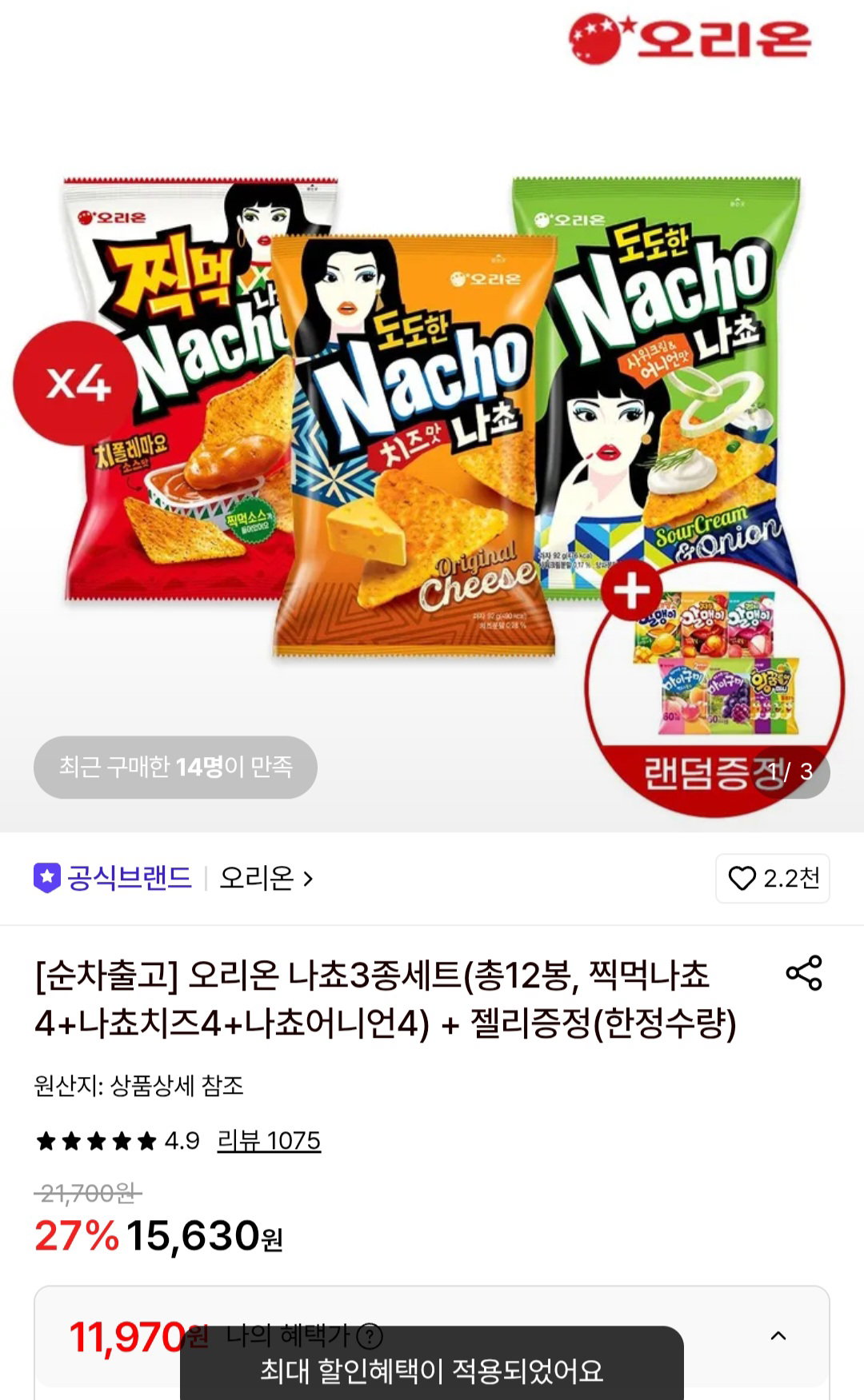Open the 리뷰 1075 reviews link
This screenshot has height=1400, width=864.
pos(269,1140)
